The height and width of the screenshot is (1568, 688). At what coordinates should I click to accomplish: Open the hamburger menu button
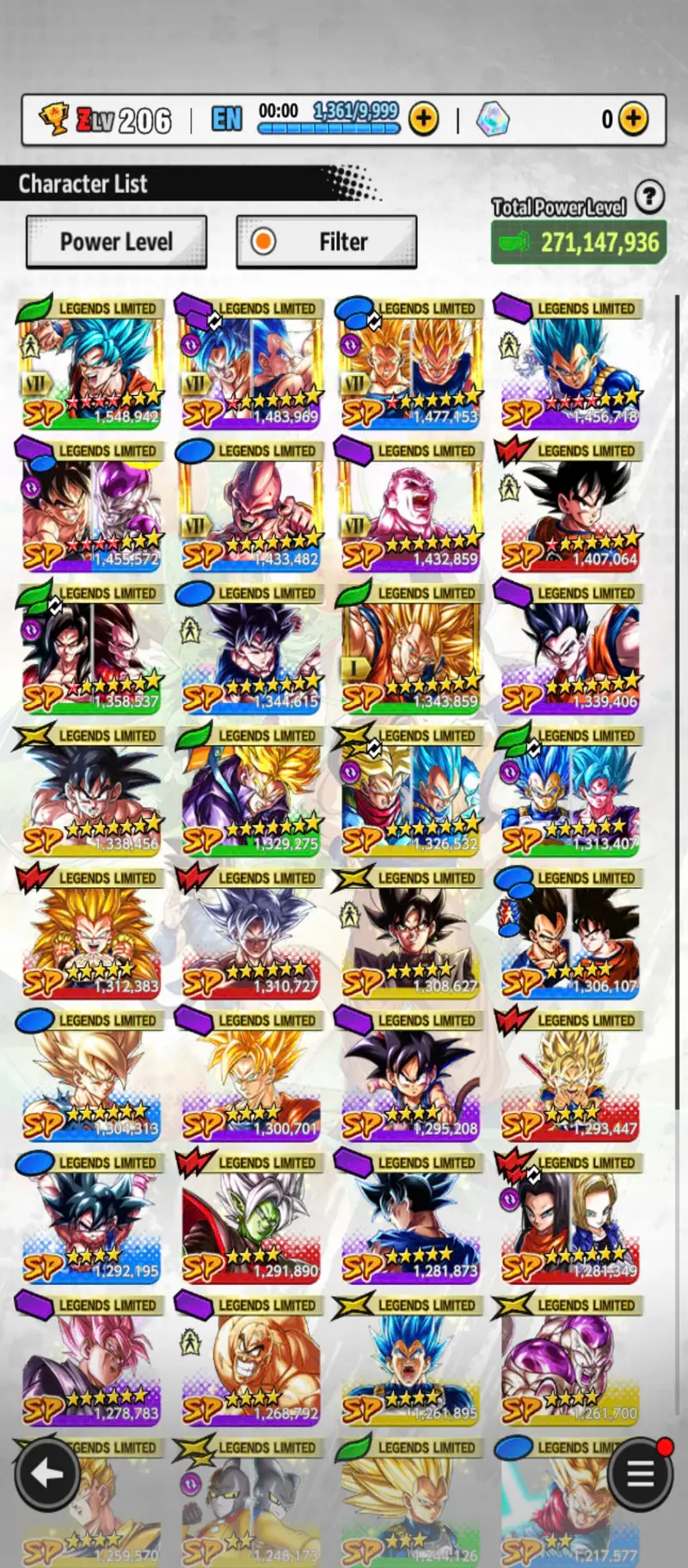point(640,1474)
